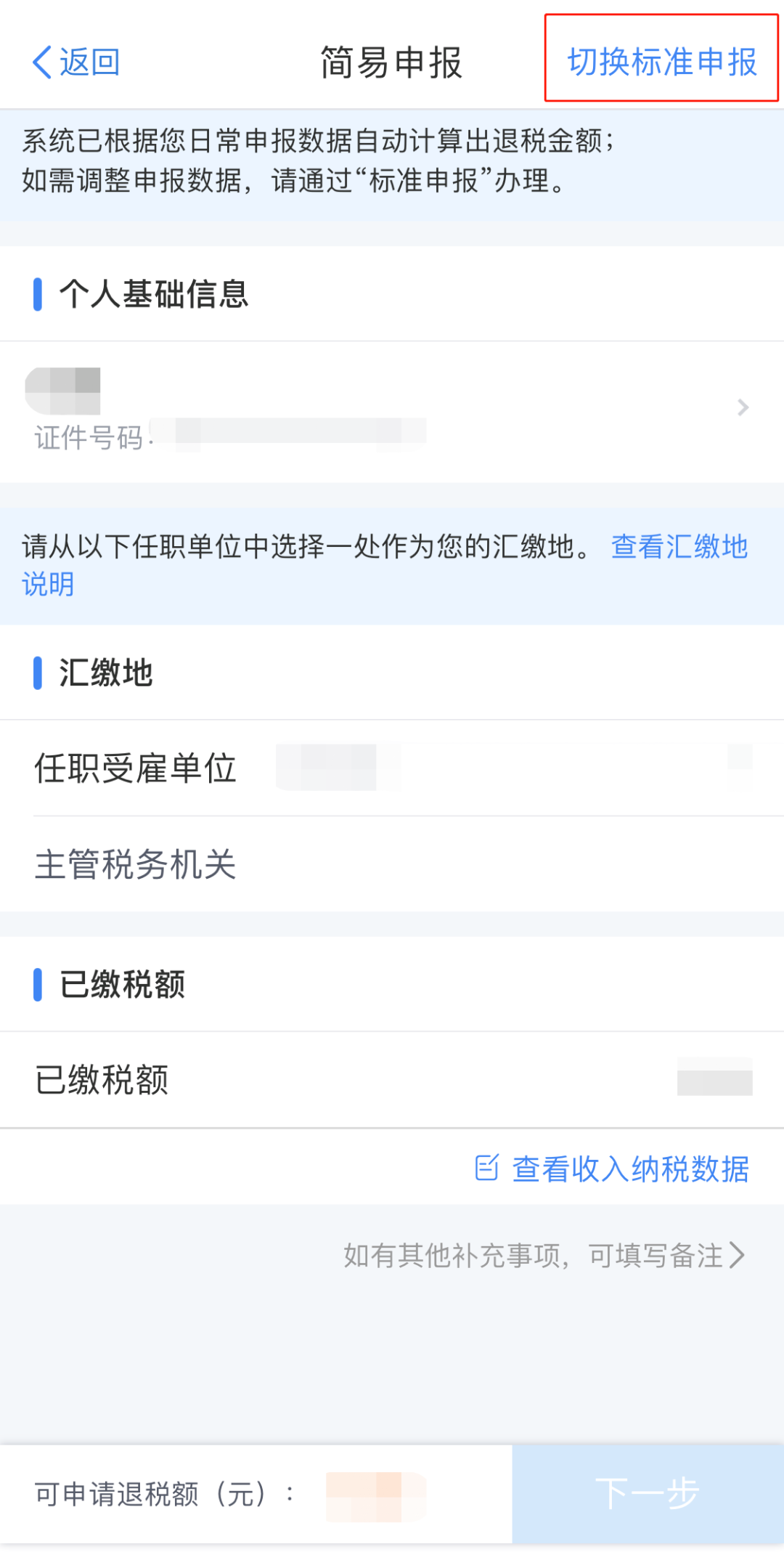
Task: Open 查看收入纳税数据 to view income data
Action: pos(629,1168)
